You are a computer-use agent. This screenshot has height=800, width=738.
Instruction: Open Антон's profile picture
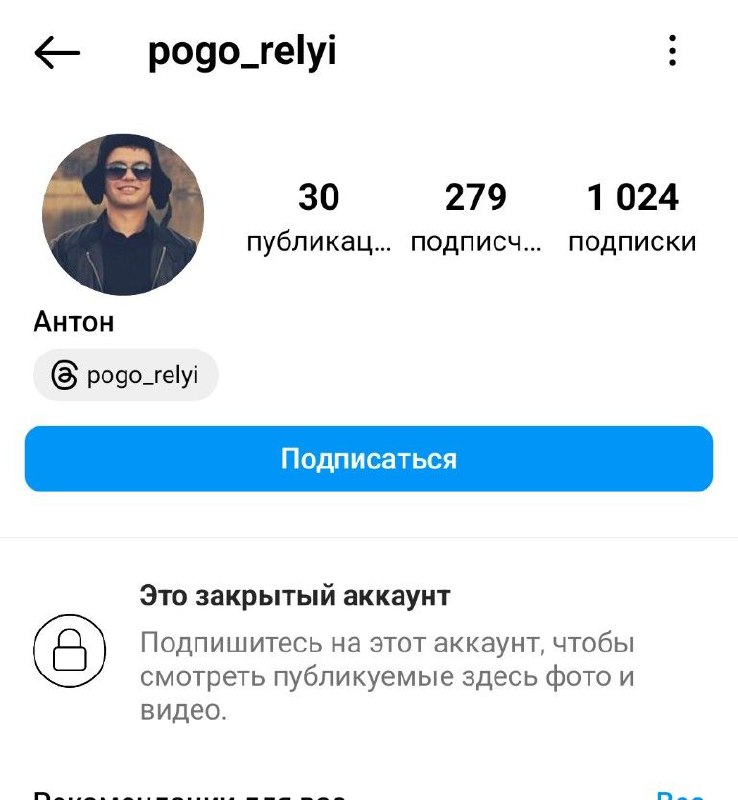click(123, 214)
